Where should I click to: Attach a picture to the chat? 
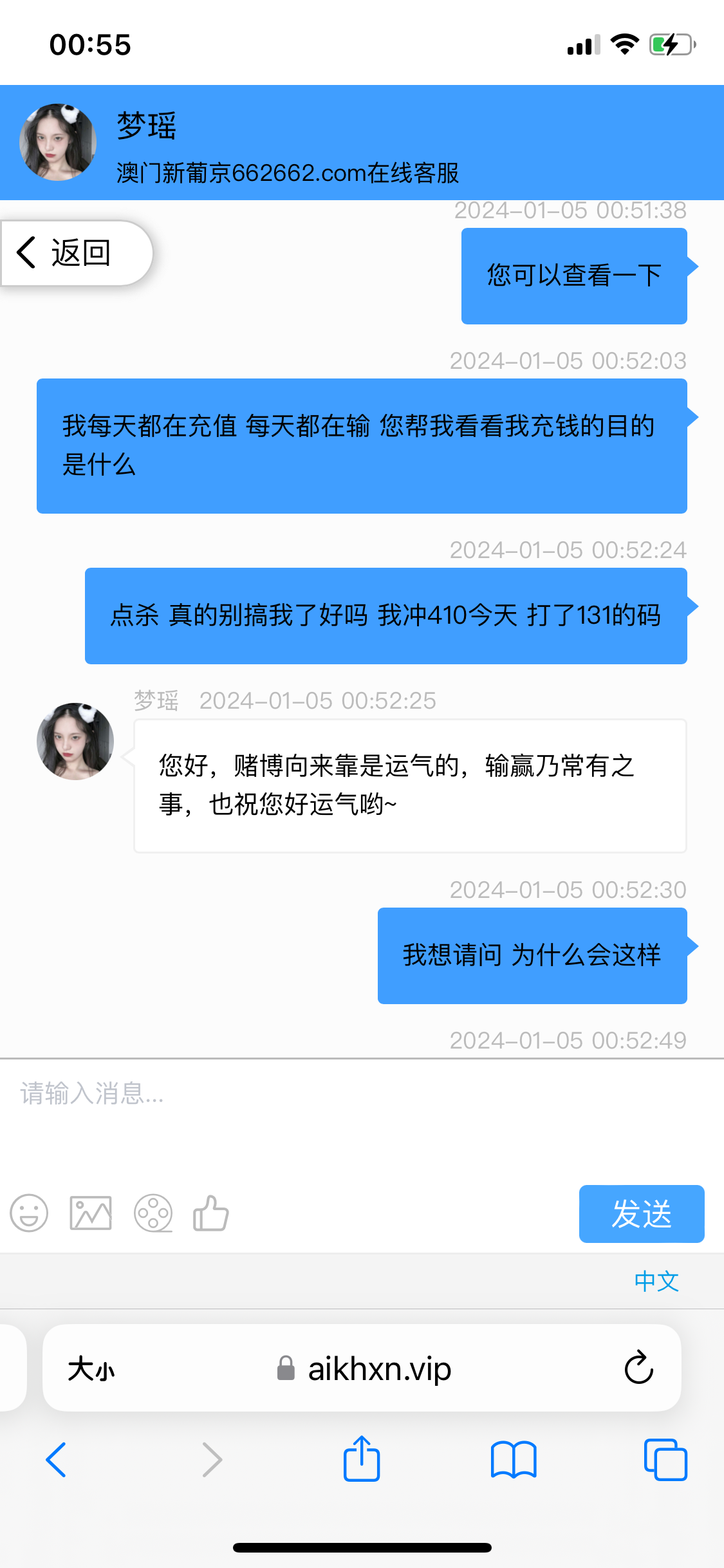[91, 1213]
